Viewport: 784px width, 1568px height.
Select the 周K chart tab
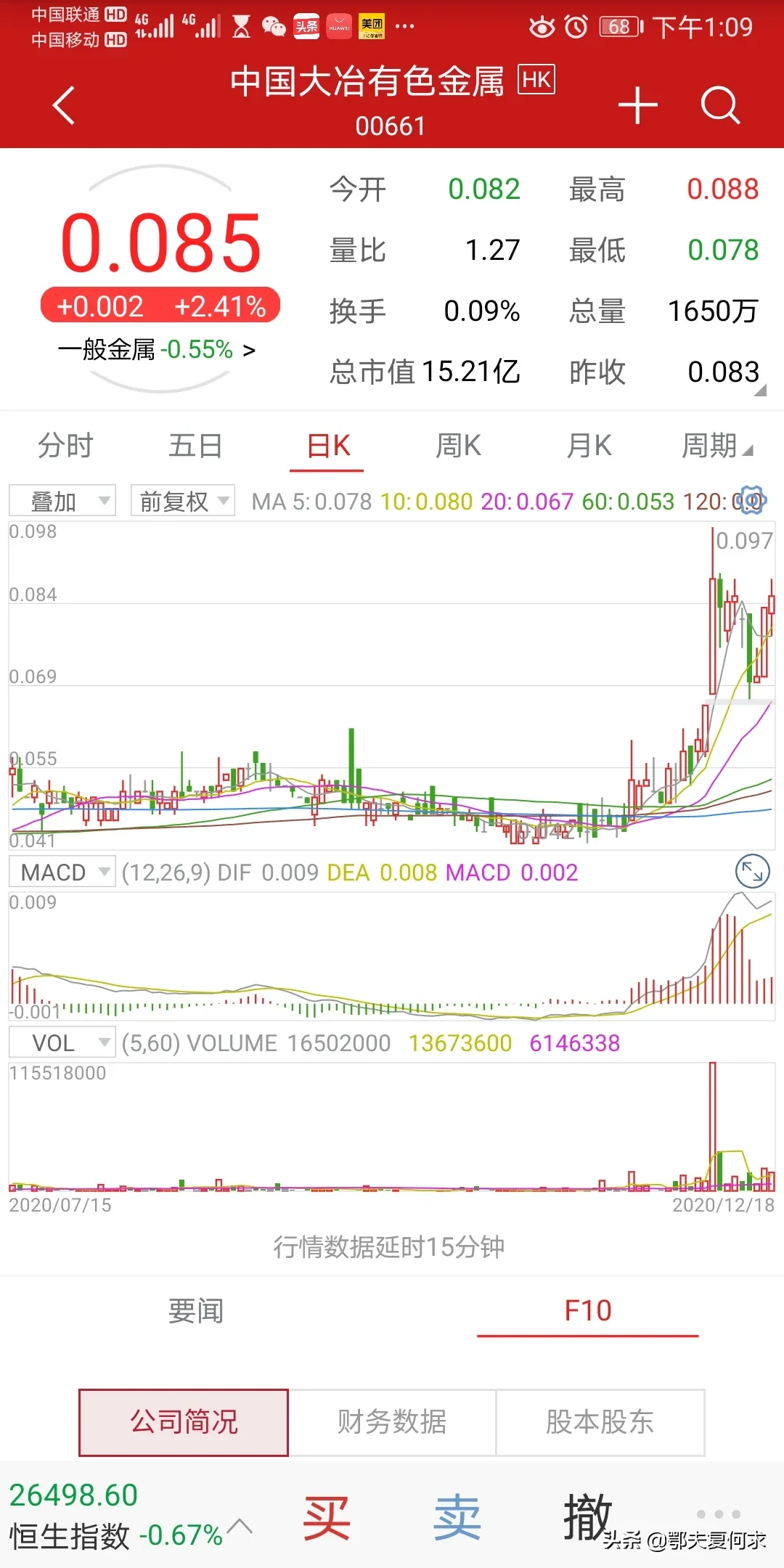point(458,446)
